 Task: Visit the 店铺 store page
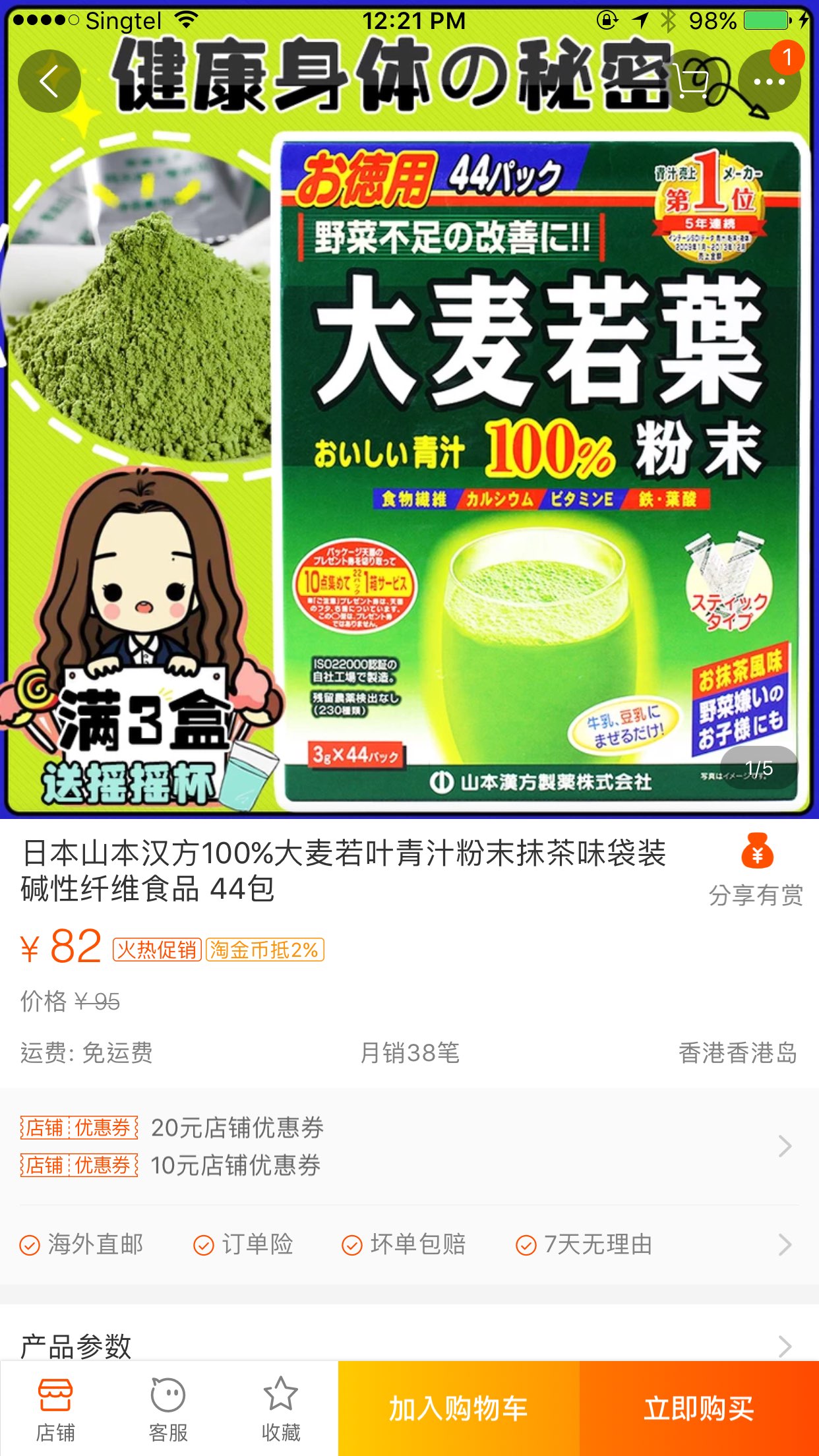pyautogui.click(x=55, y=1409)
